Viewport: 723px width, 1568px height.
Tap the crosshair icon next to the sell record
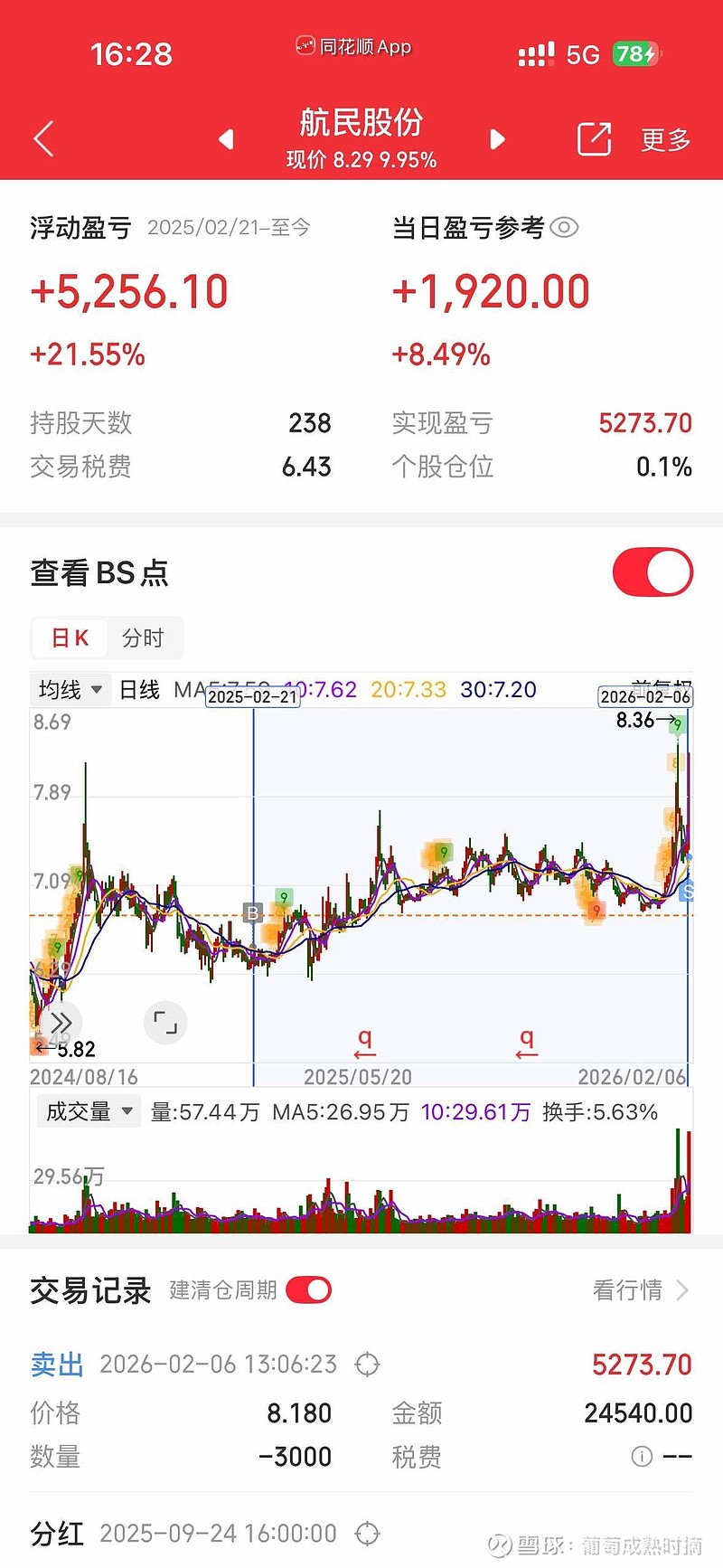[x=366, y=1365]
